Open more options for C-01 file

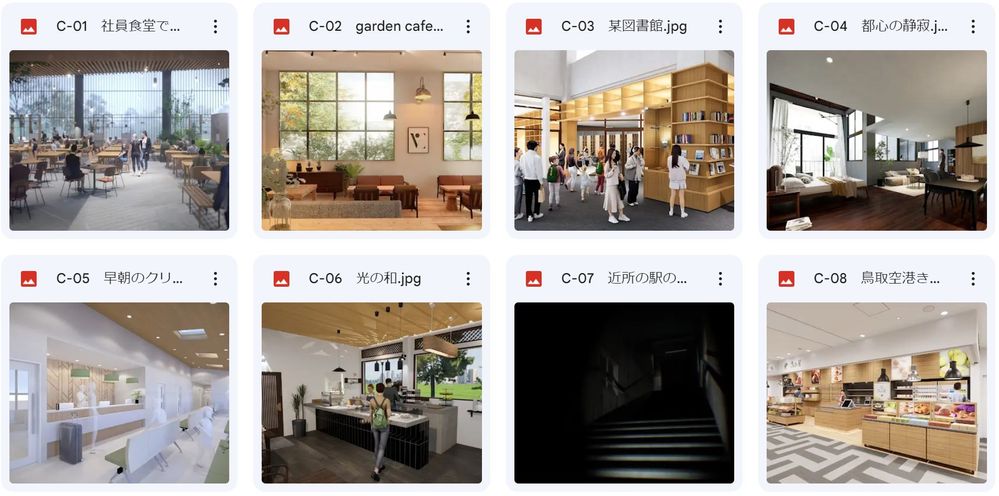[215, 27]
